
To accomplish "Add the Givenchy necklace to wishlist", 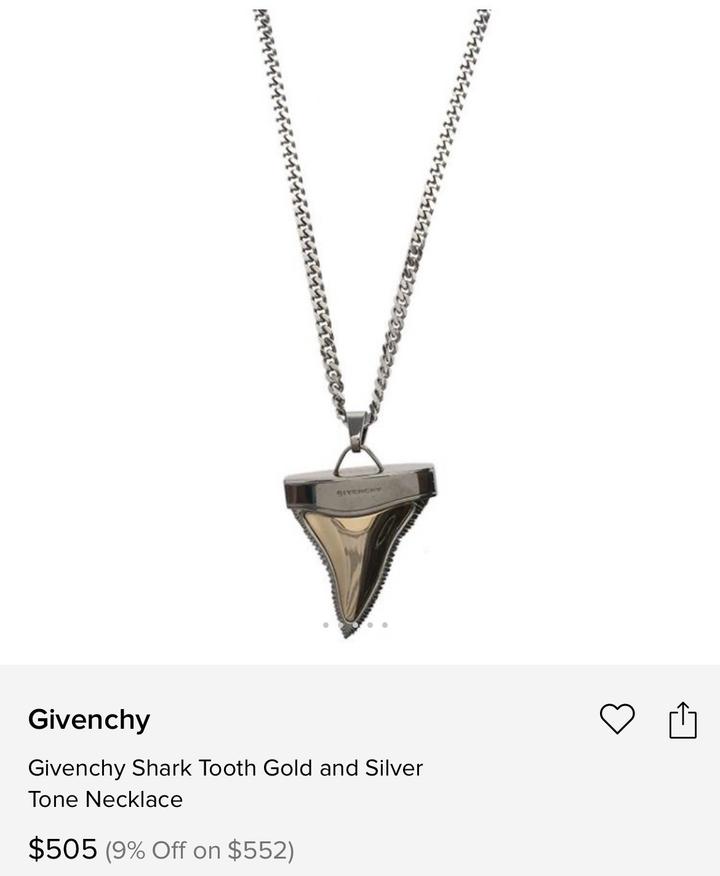I will click(617, 718).
